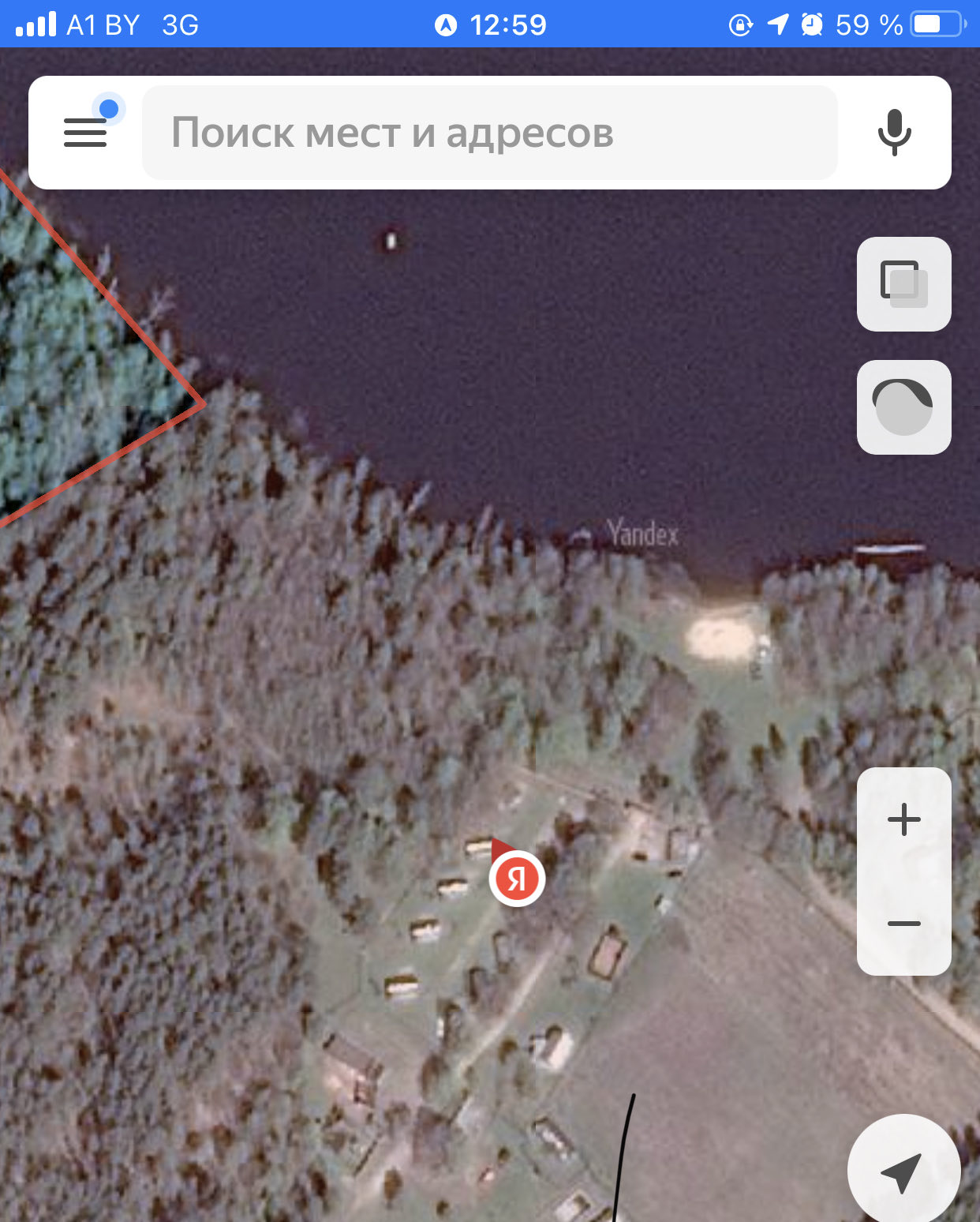The image size is (980, 1222).
Task: Start voice search with the microphone
Action: point(894,133)
